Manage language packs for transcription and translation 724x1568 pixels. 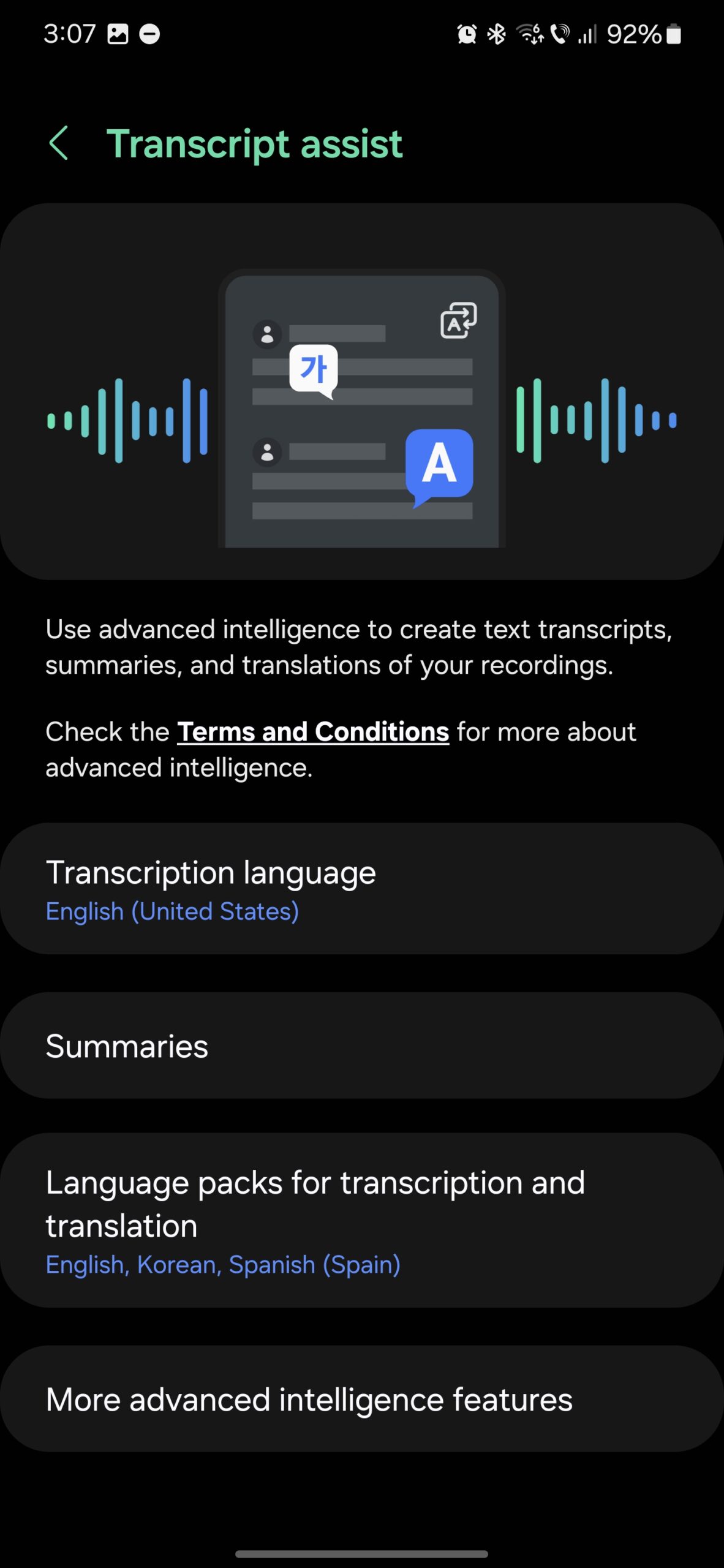click(x=361, y=1220)
